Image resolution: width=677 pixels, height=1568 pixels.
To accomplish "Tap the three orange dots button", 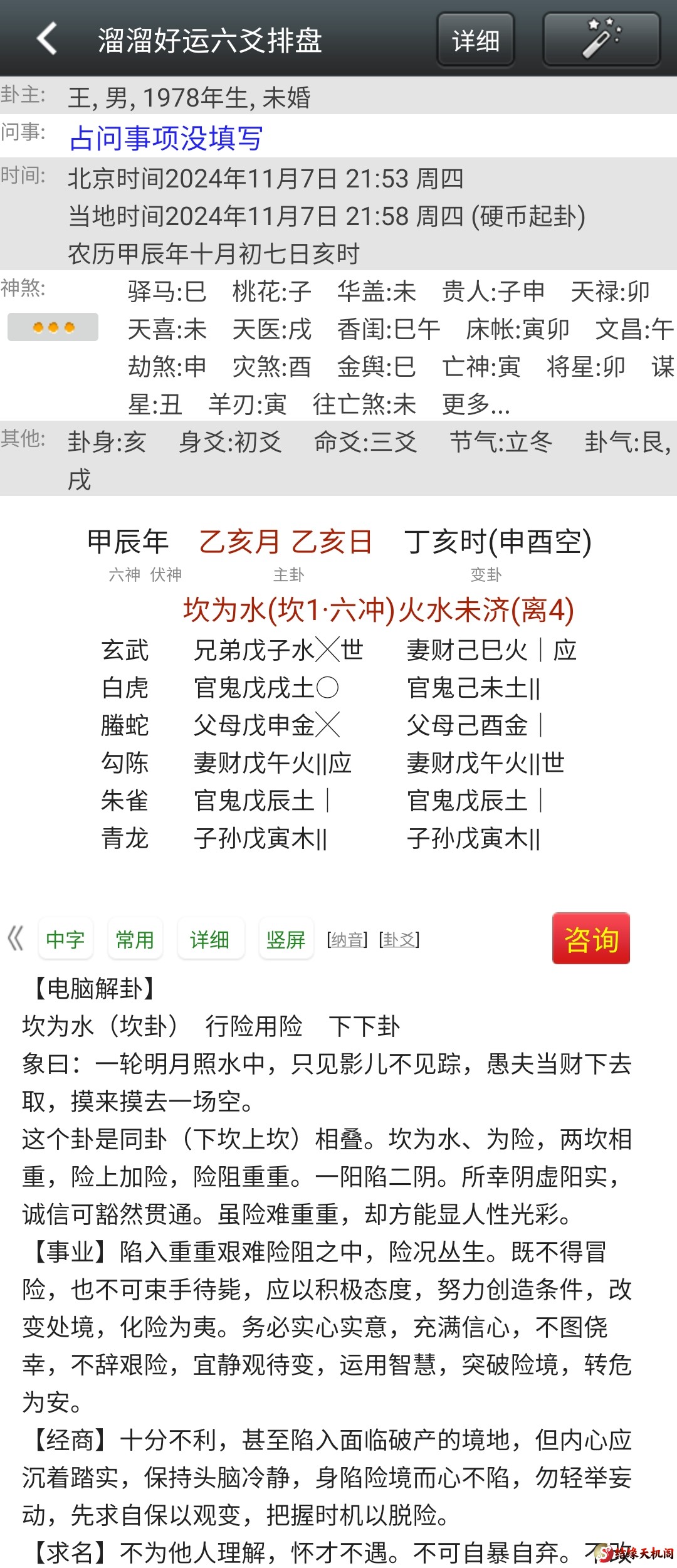I will 53,327.
